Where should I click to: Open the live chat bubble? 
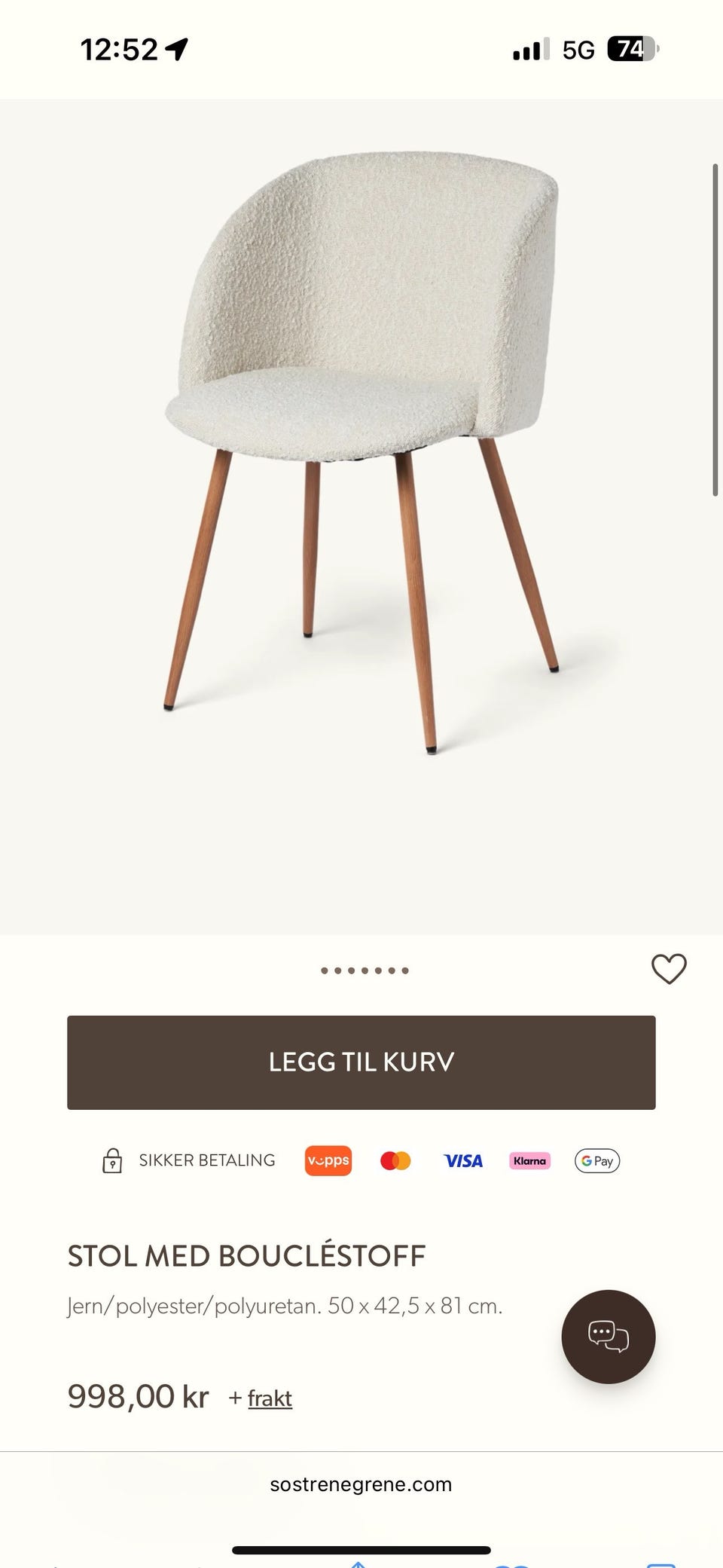click(x=609, y=1337)
